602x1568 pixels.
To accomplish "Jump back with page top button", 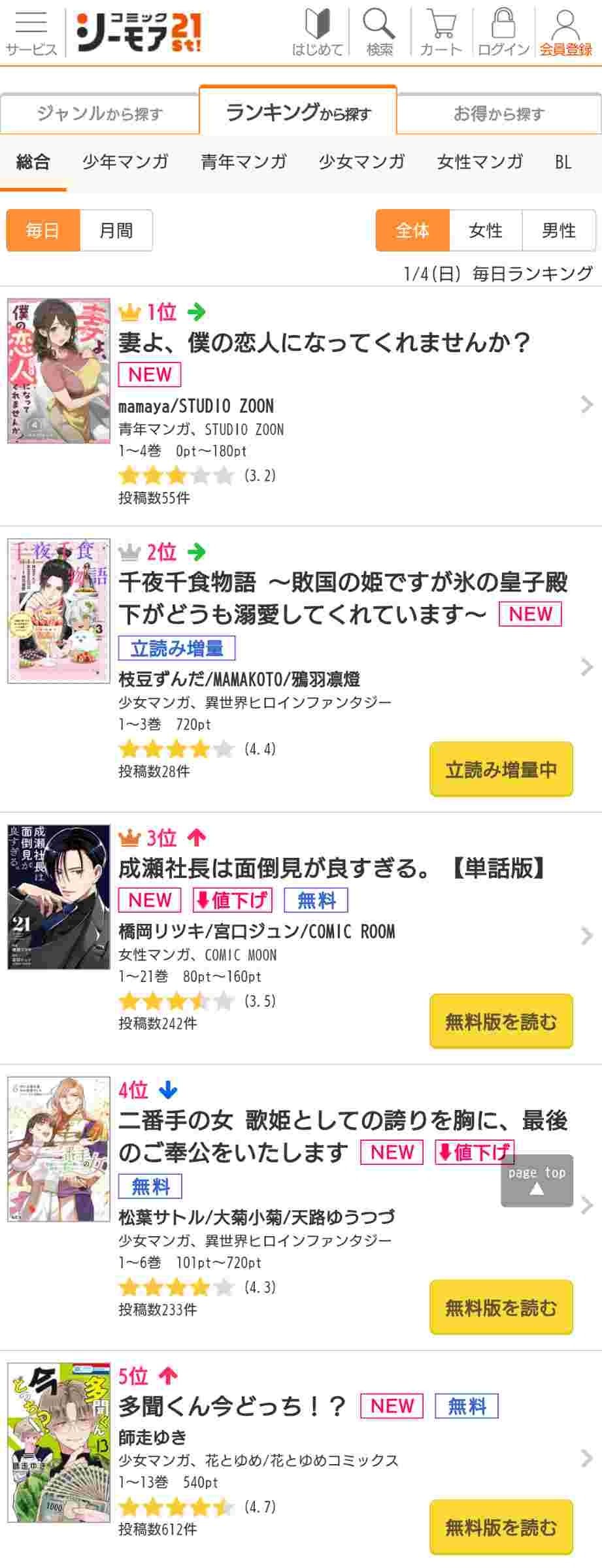I will (x=537, y=1181).
